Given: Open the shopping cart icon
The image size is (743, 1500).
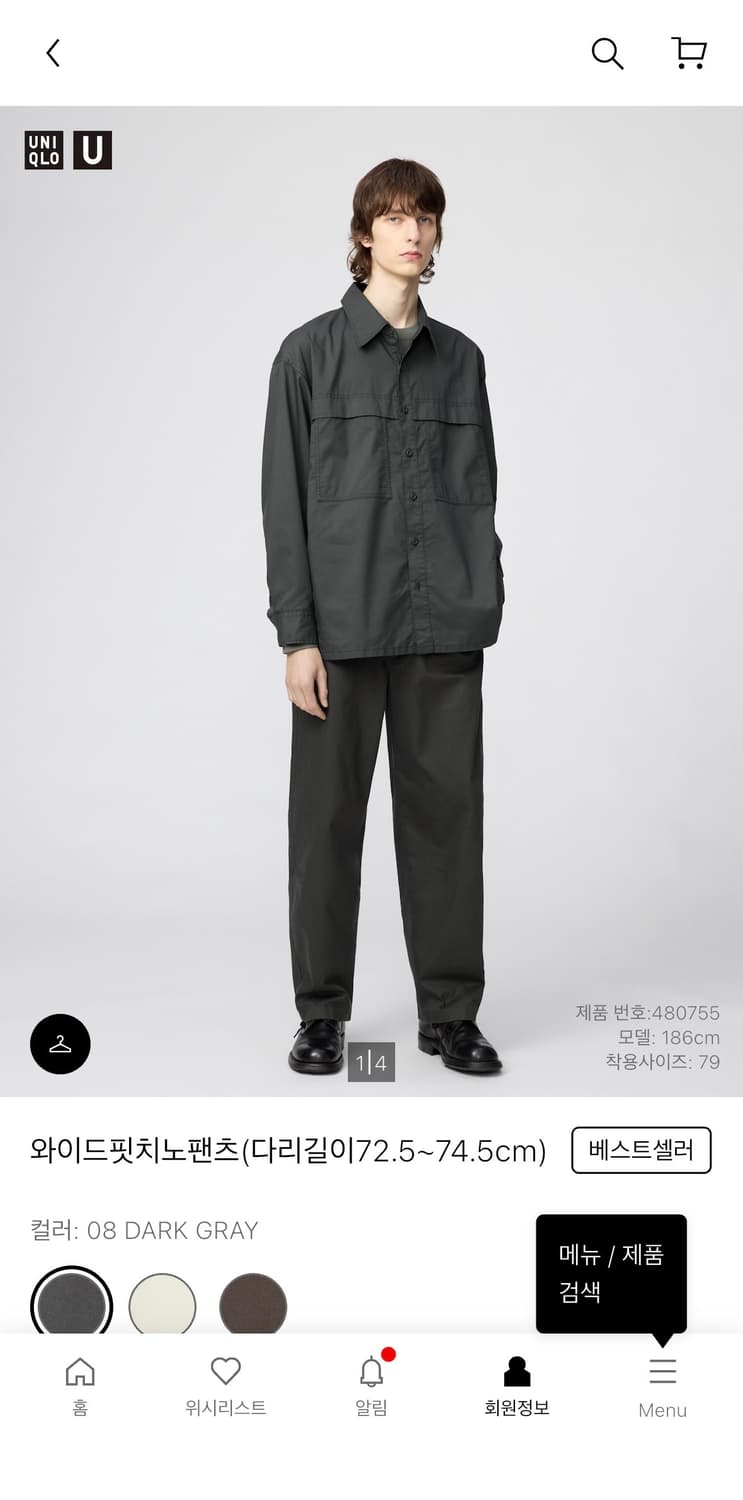Looking at the screenshot, I should pos(688,55).
